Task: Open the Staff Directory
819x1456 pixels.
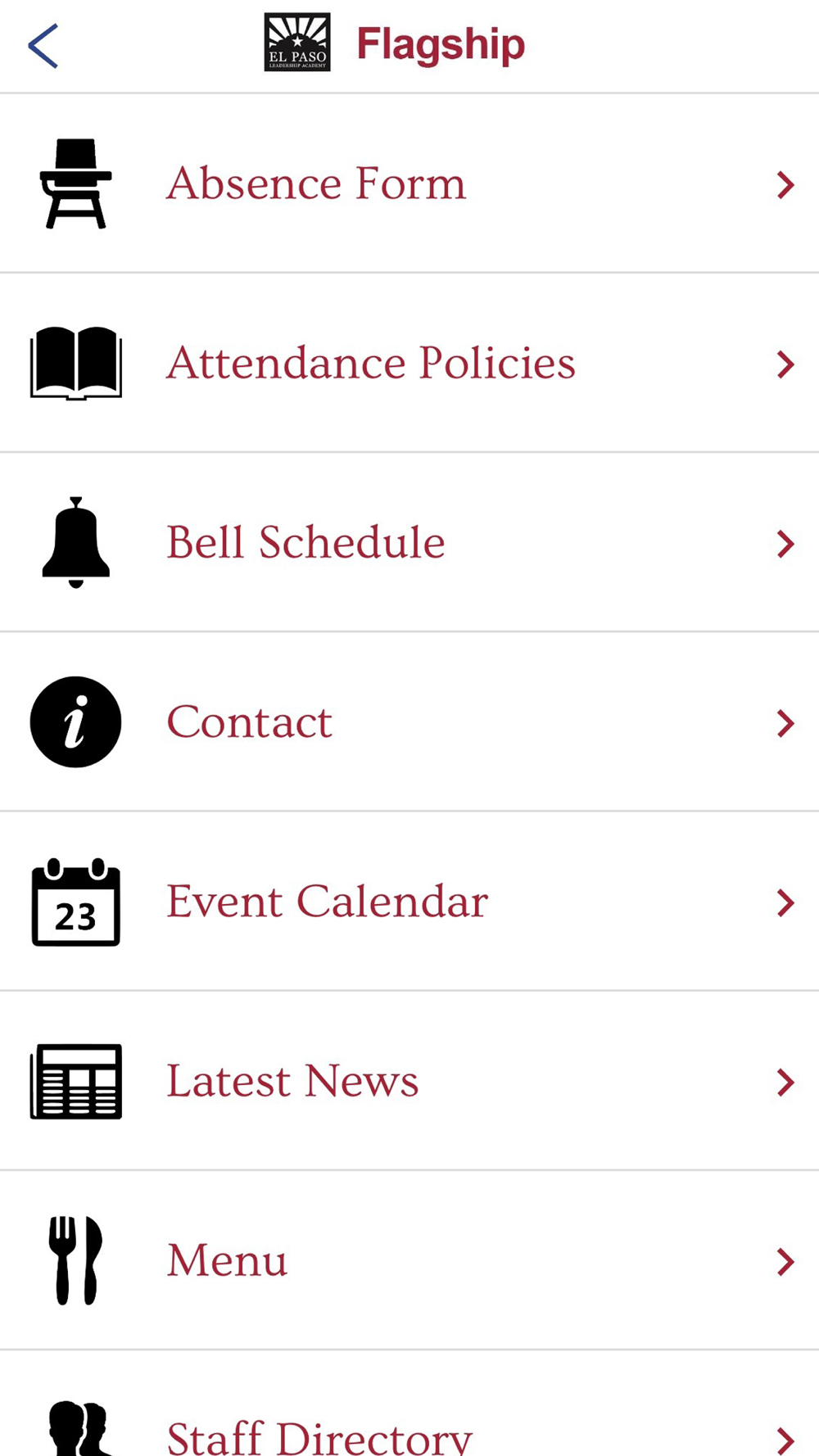Action: point(409,1404)
